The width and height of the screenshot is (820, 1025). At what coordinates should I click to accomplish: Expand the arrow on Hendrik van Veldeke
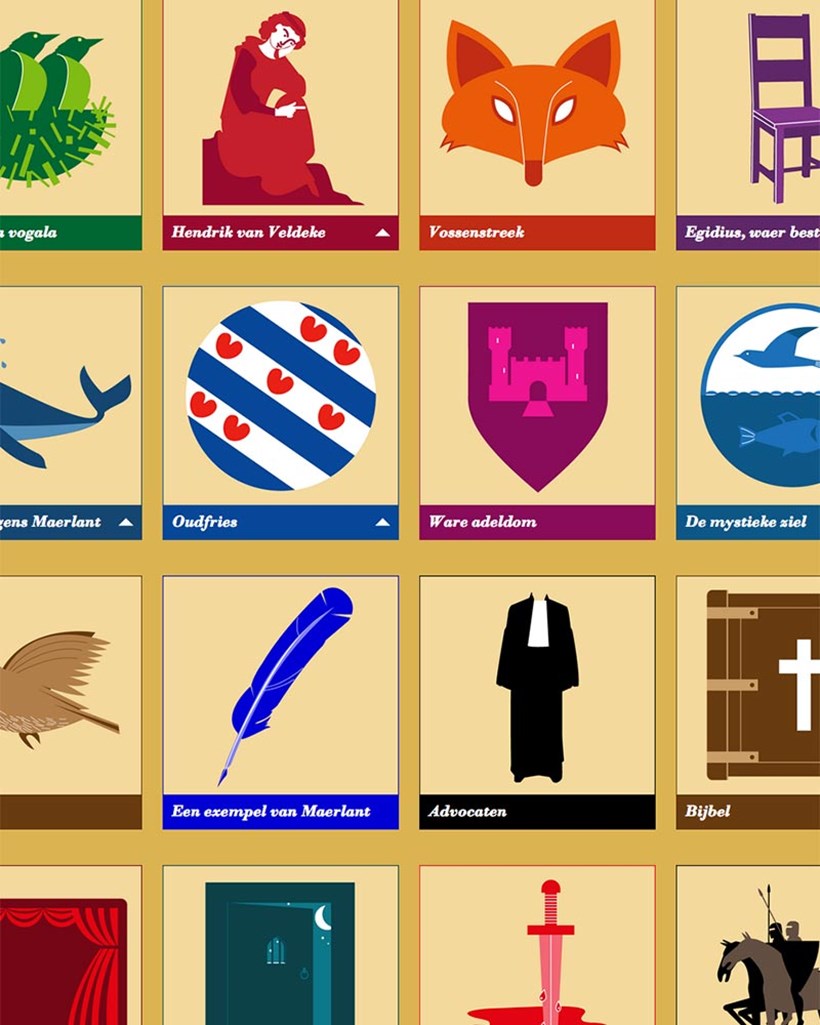383,232
